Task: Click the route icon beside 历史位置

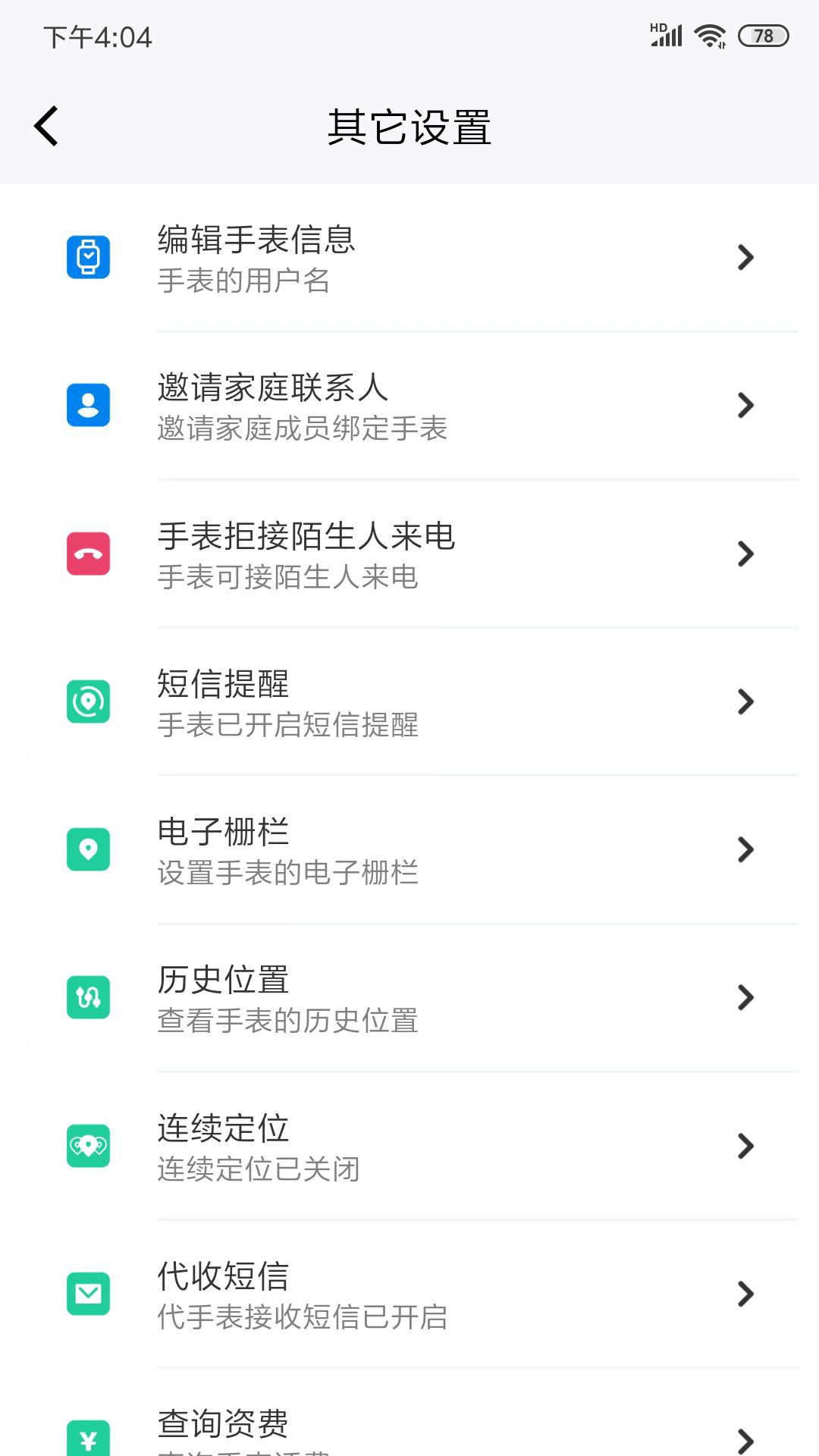Action: [x=89, y=998]
